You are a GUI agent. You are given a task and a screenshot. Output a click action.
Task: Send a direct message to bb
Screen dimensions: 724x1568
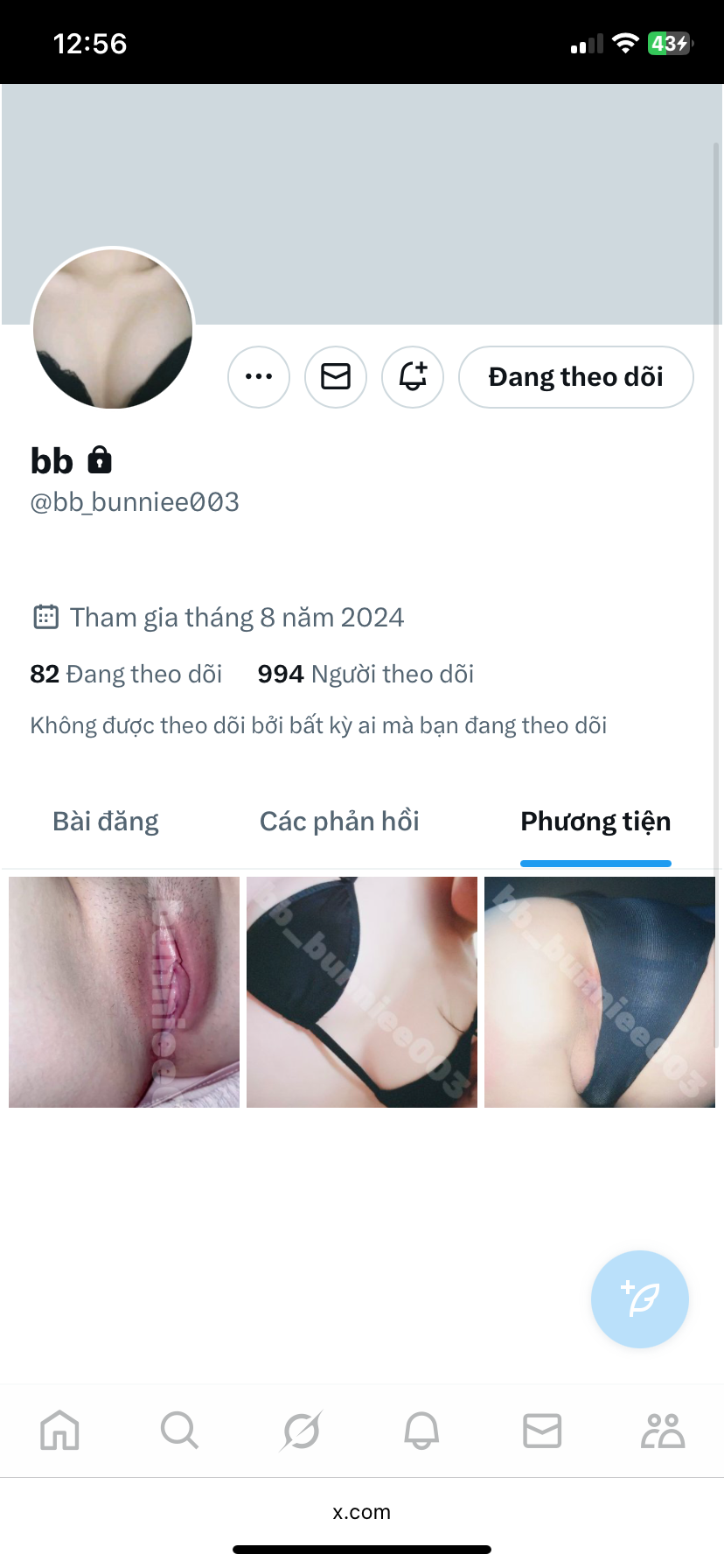coord(336,377)
